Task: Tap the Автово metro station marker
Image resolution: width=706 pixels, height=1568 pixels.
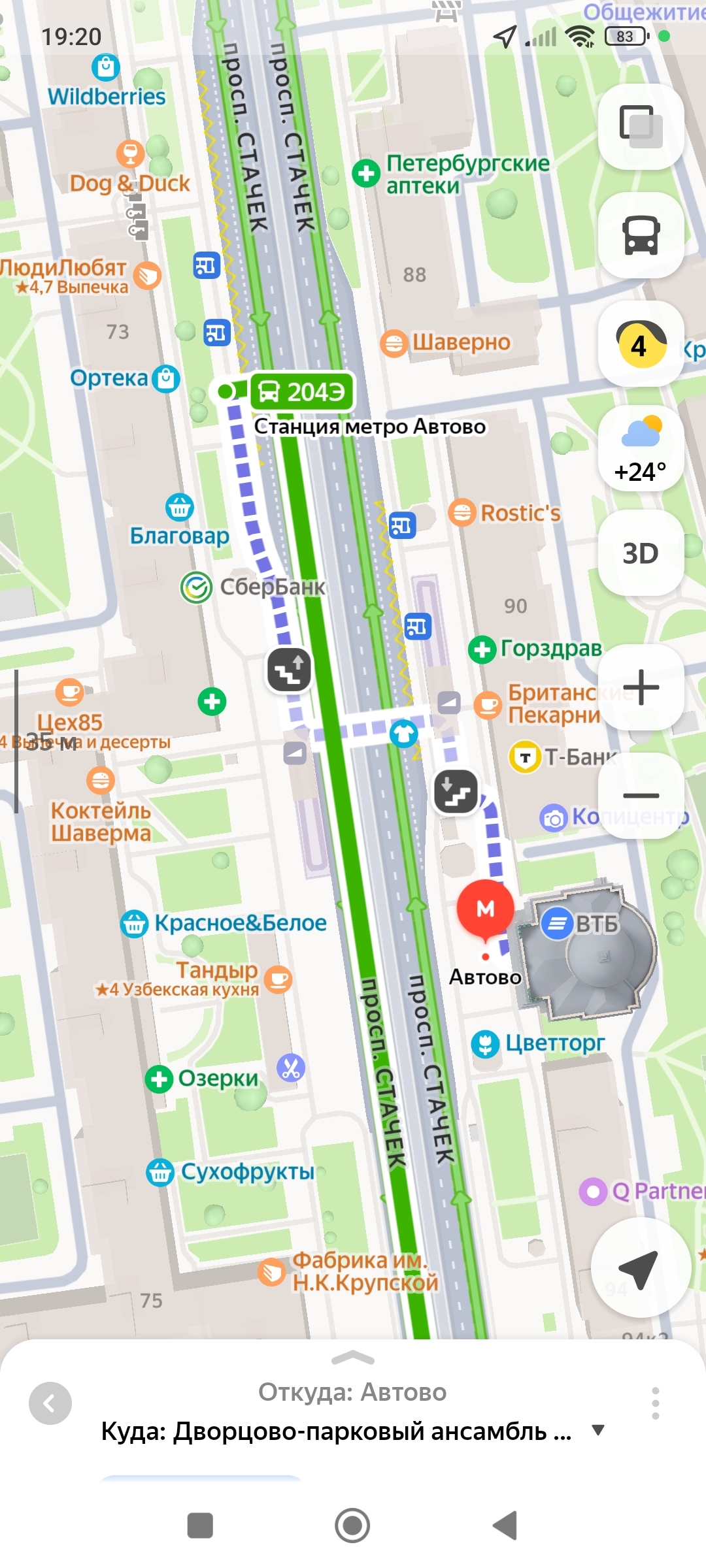Action: pyautogui.click(x=485, y=909)
